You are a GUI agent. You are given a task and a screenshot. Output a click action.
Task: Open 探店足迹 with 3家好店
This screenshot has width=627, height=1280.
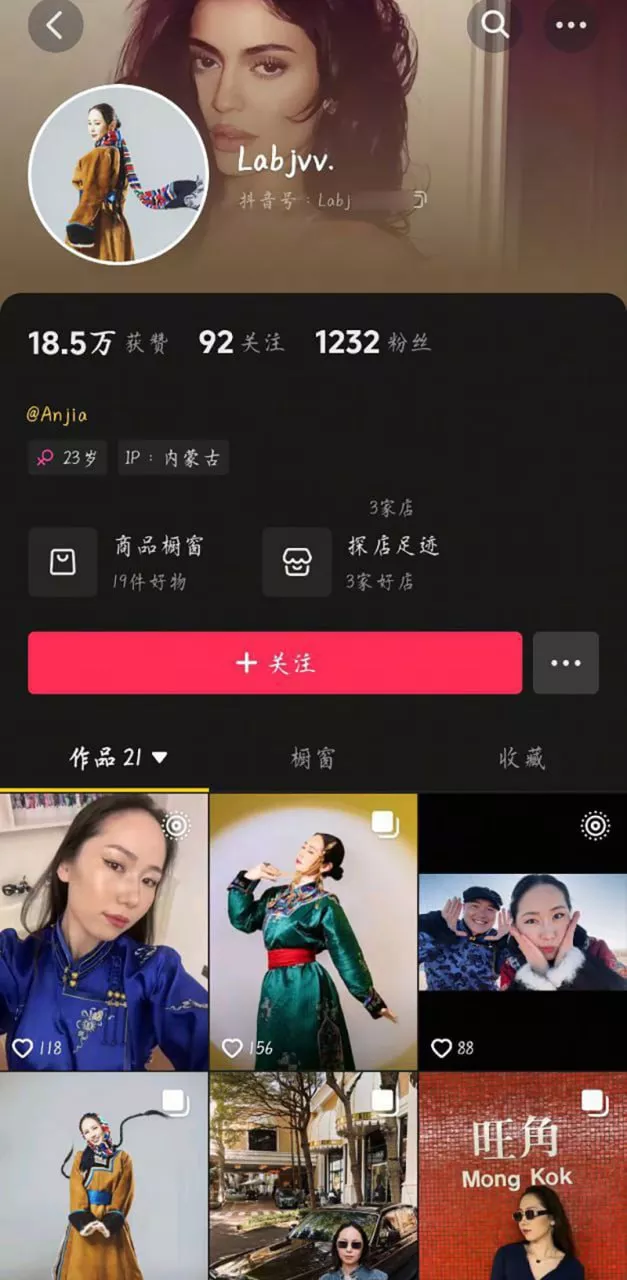point(351,562)
